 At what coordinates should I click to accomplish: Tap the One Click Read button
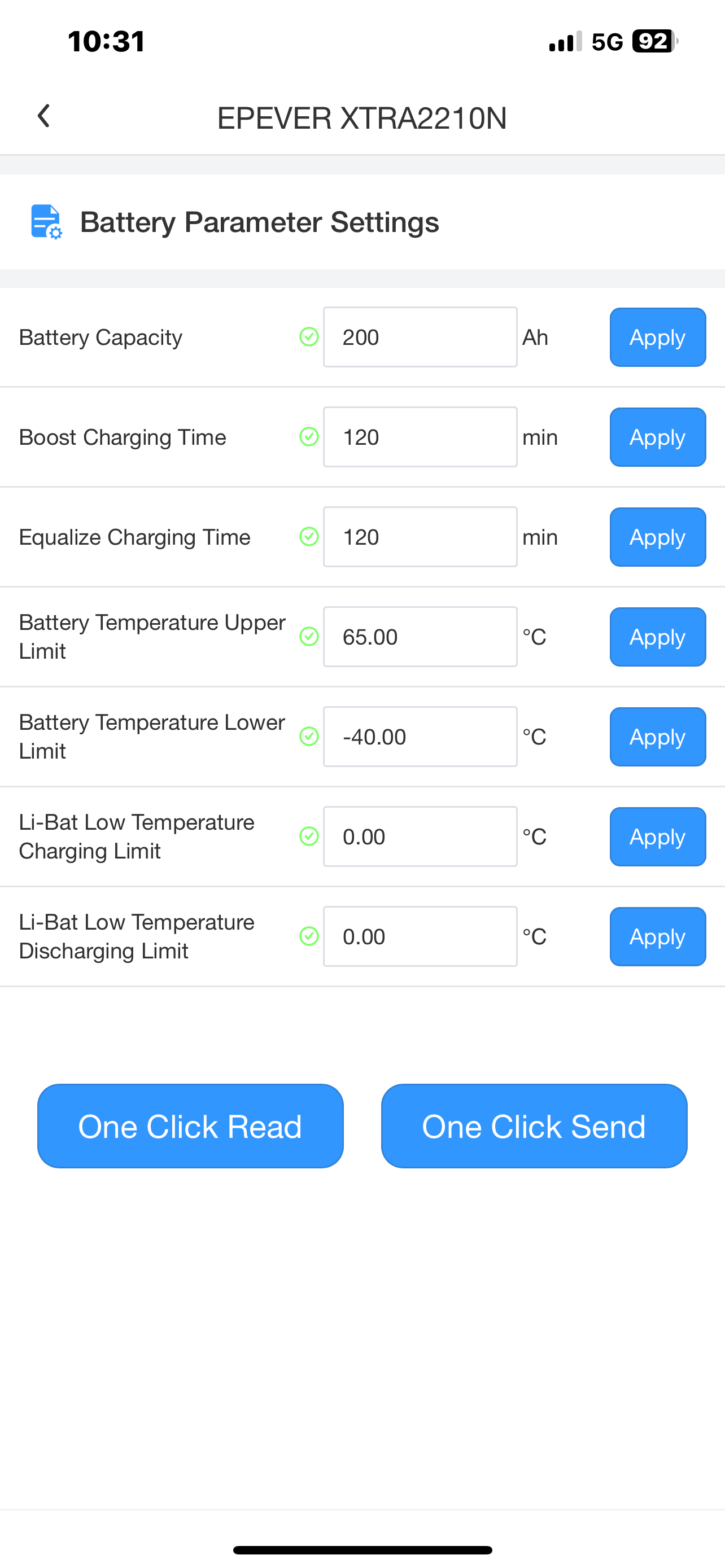coord(190,1126)
